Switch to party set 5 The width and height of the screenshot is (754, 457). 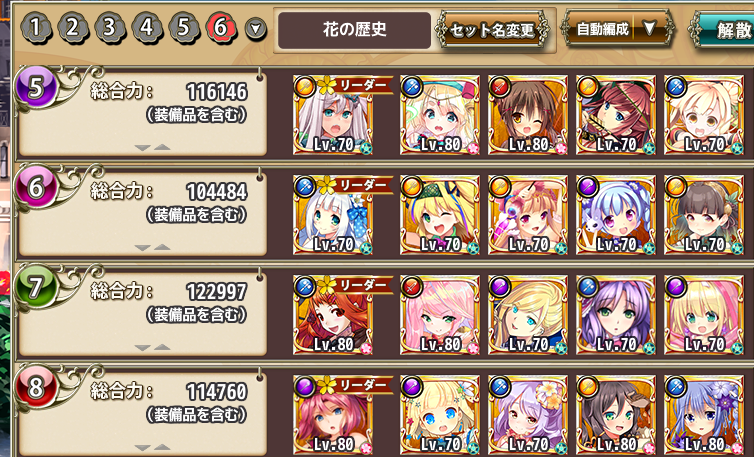click(183, 28)
